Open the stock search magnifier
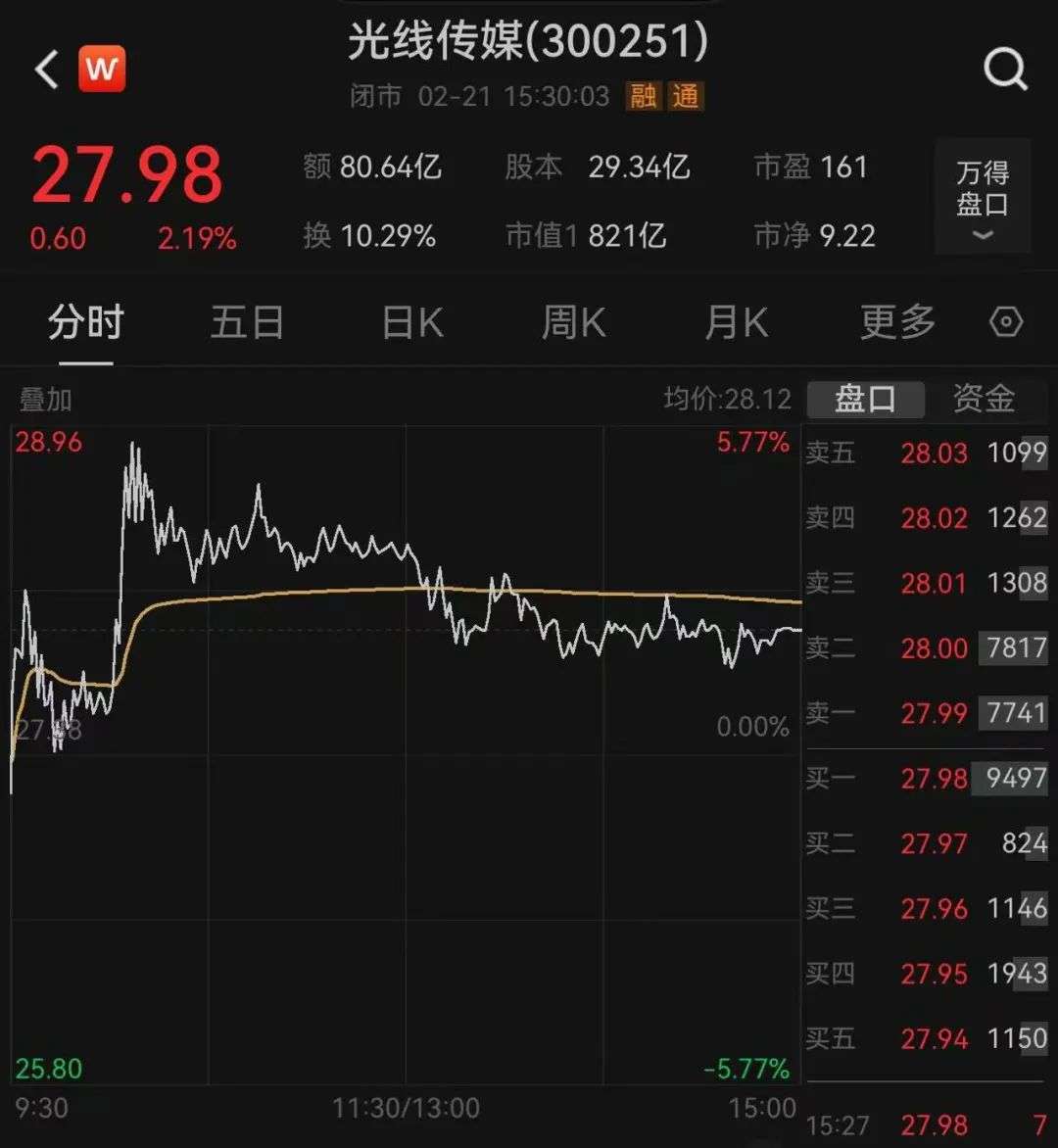Screen dimensions: 1058x1148 (x=1005, y=71)
